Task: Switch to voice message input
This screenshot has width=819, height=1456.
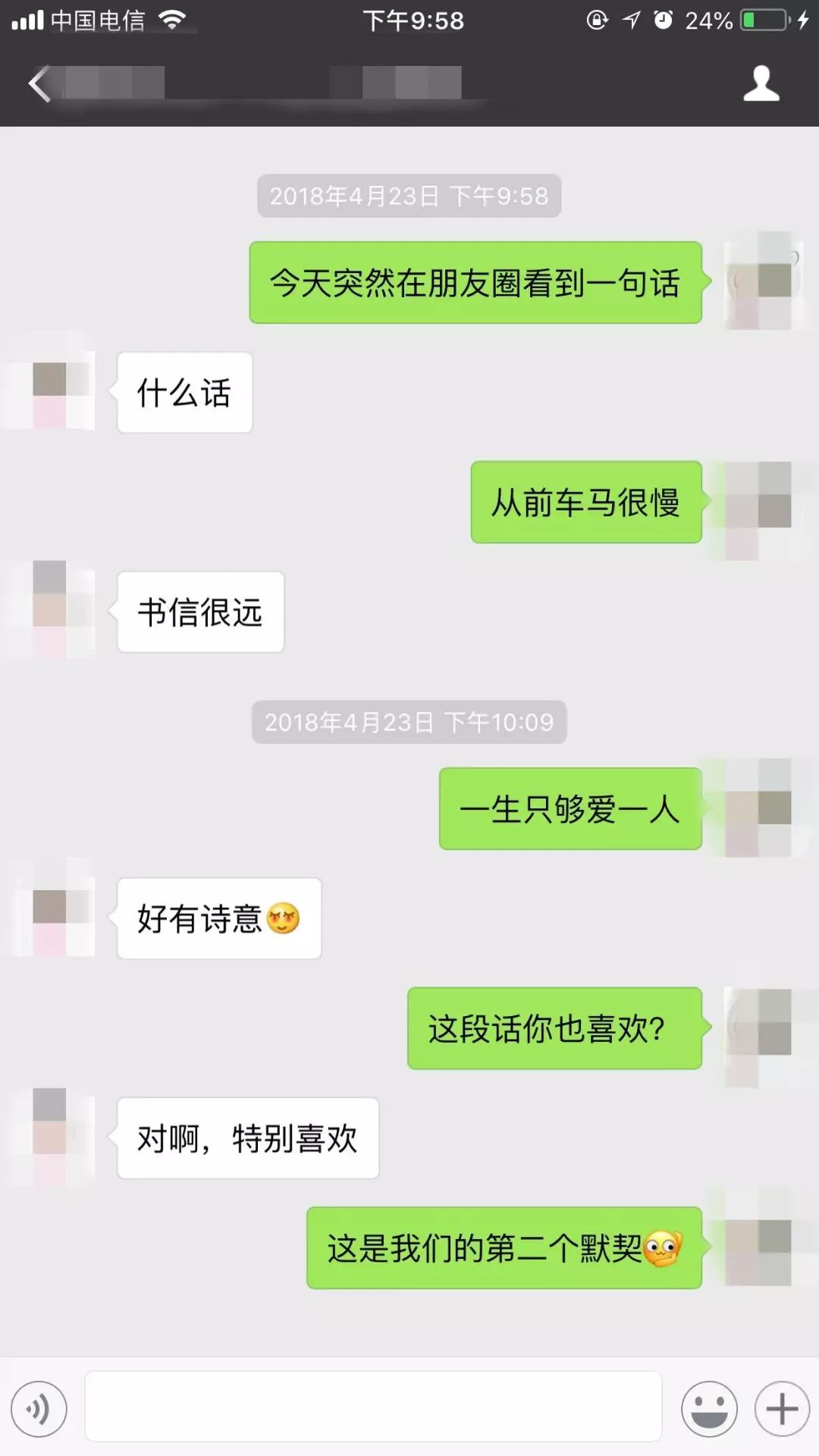Action: tap(39, 1409)
